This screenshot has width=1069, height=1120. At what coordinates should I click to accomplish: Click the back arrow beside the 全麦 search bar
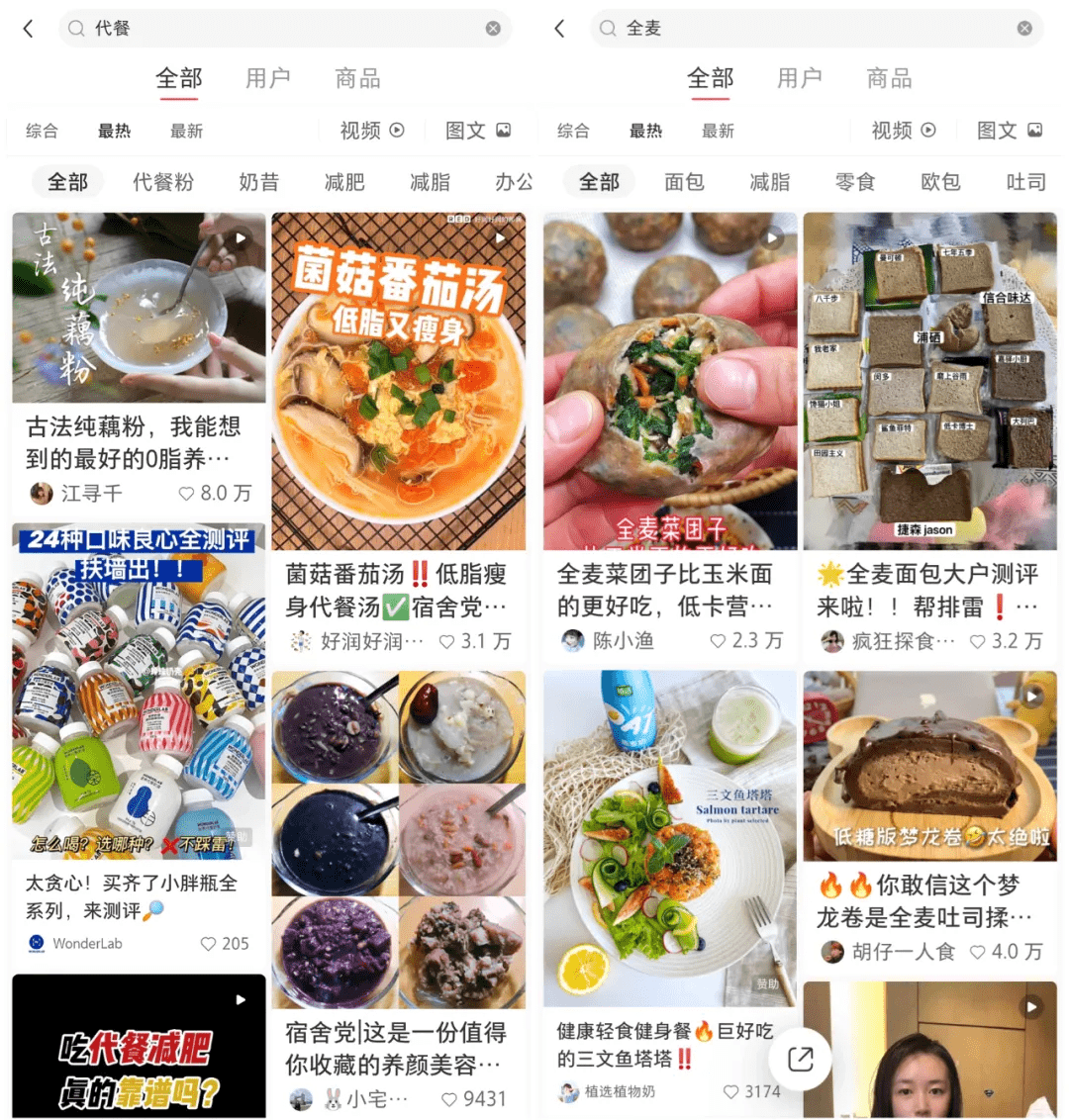560,28
